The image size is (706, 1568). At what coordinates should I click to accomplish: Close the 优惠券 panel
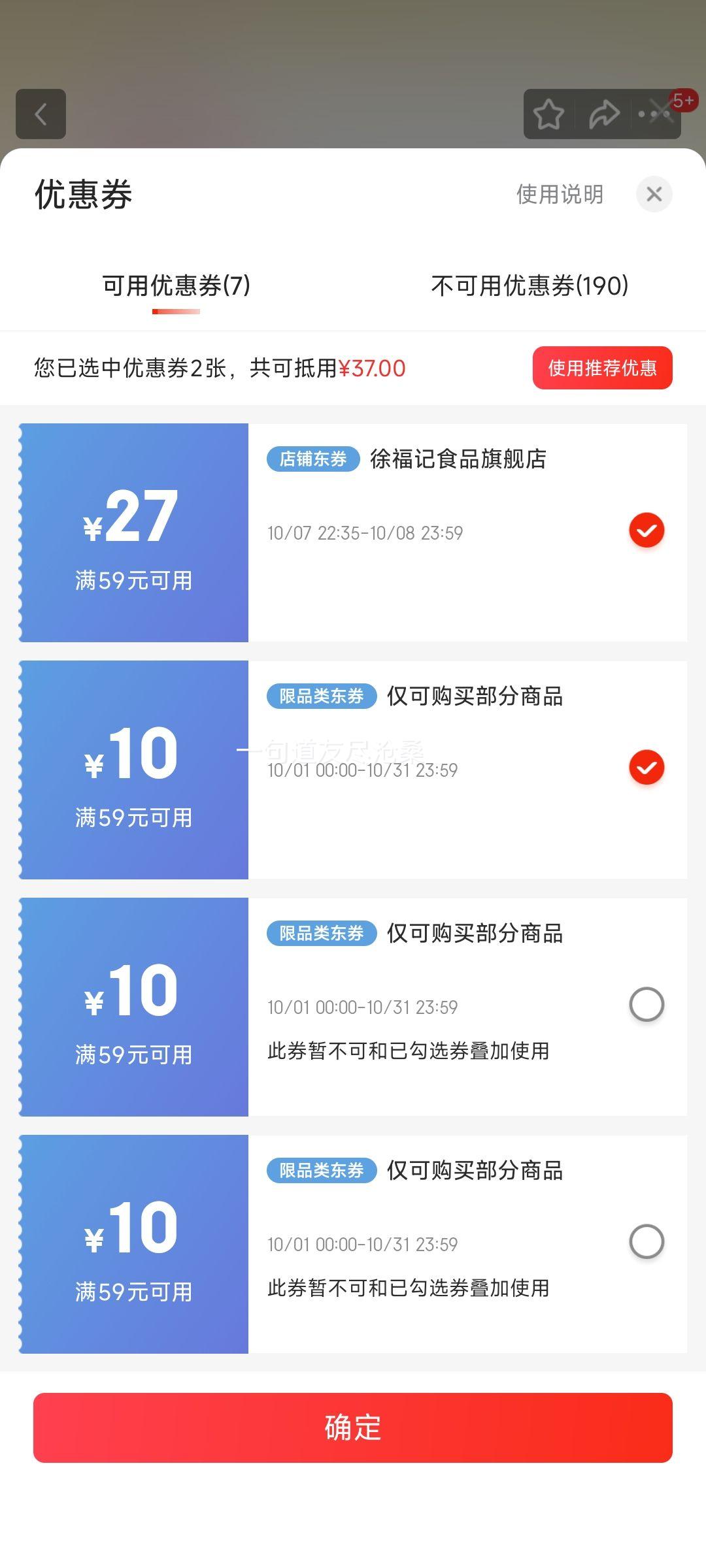654,194
